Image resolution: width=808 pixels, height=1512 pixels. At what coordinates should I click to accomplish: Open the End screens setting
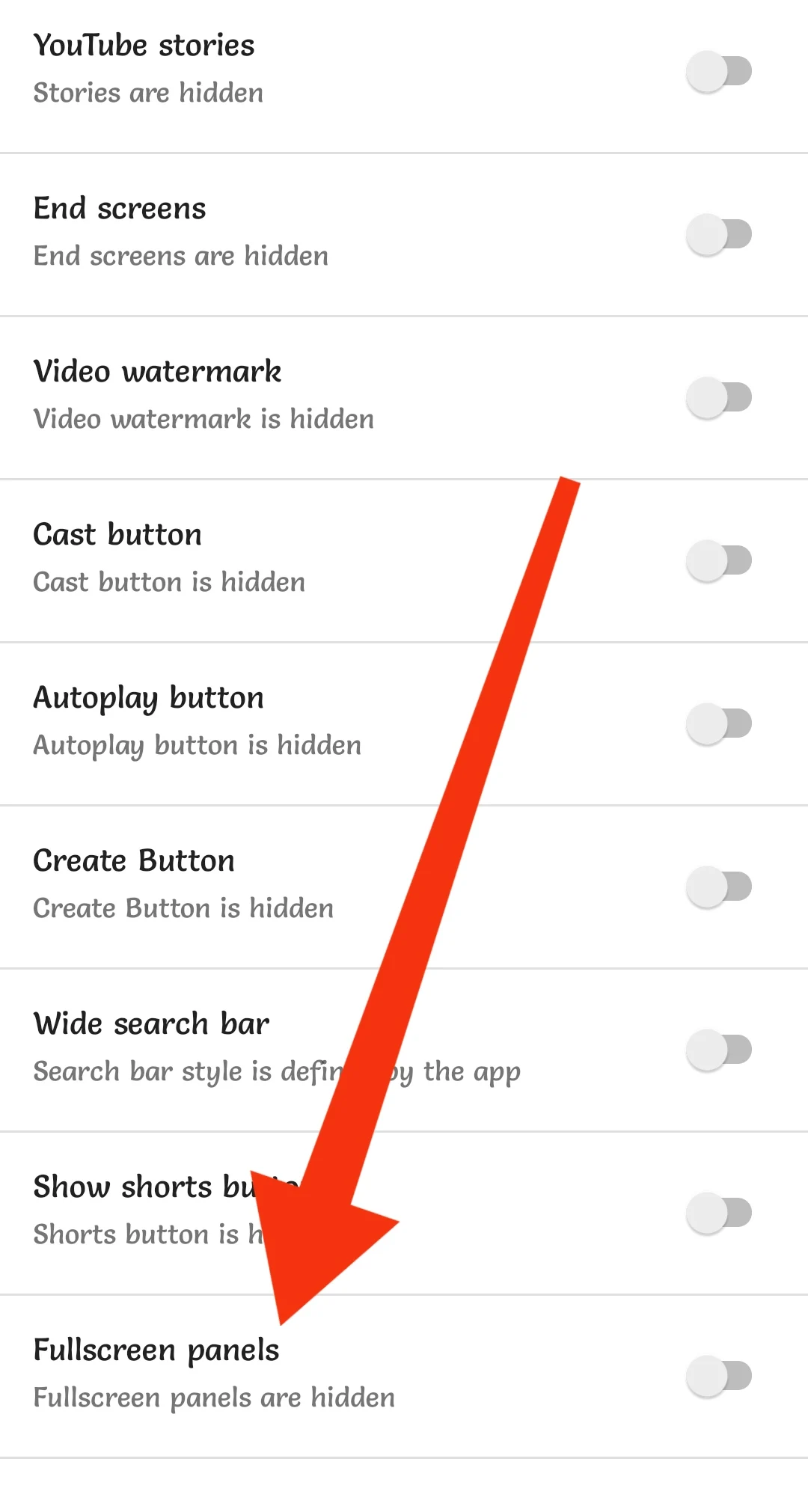120,208
